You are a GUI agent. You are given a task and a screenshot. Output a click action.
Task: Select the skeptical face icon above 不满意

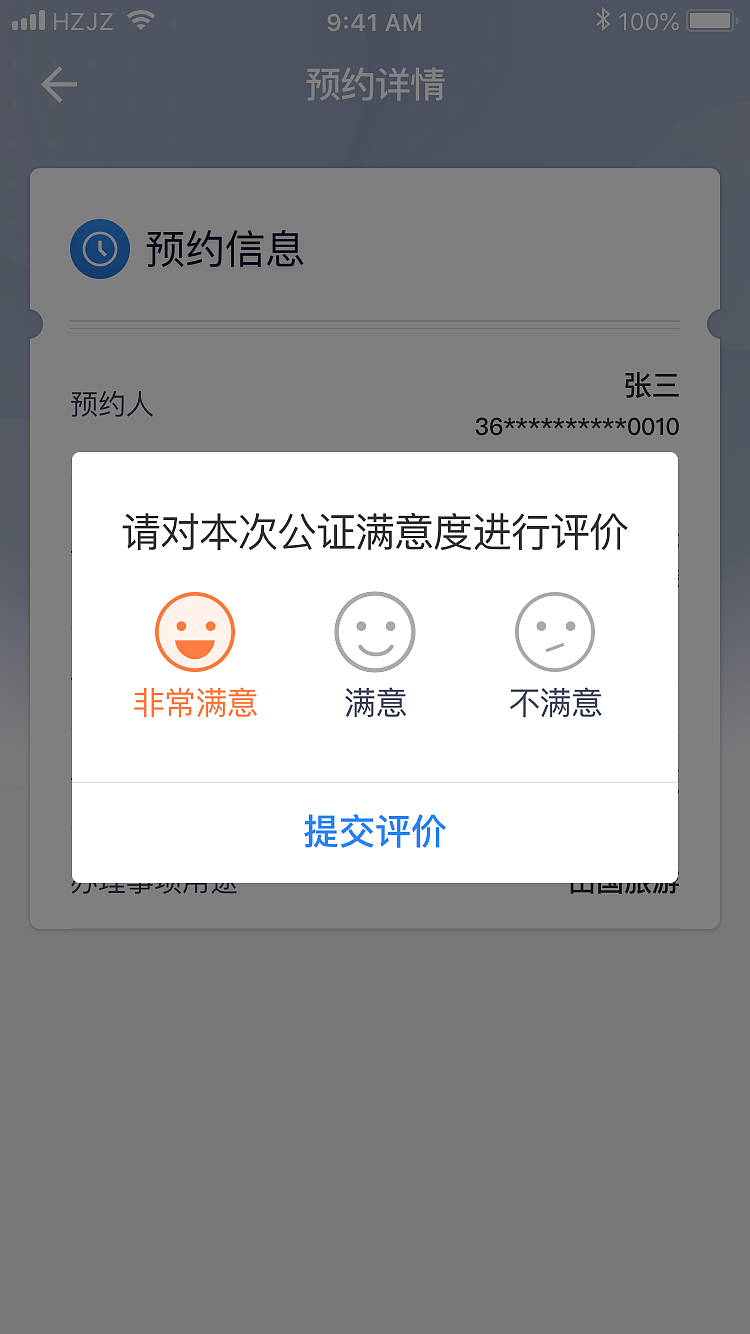(x=555, y=632)
